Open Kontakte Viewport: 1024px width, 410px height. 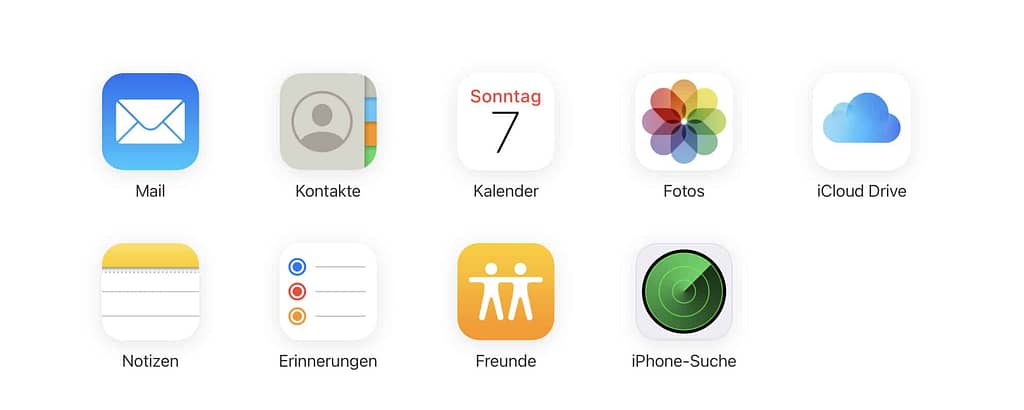click(x=328, y=121)
